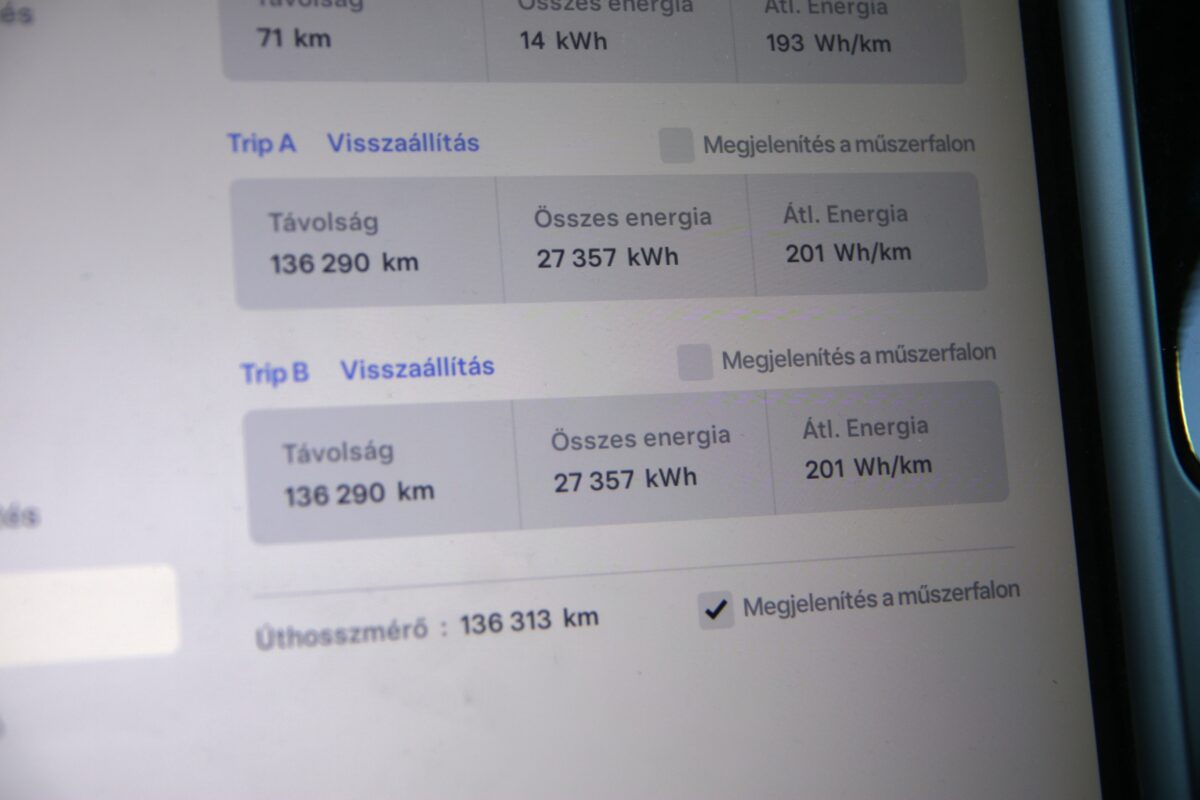The image size is (1200, 800).
Task: Enable Trip B display on instrument panel
Action: pyautogui.click(x=695, y=363)
